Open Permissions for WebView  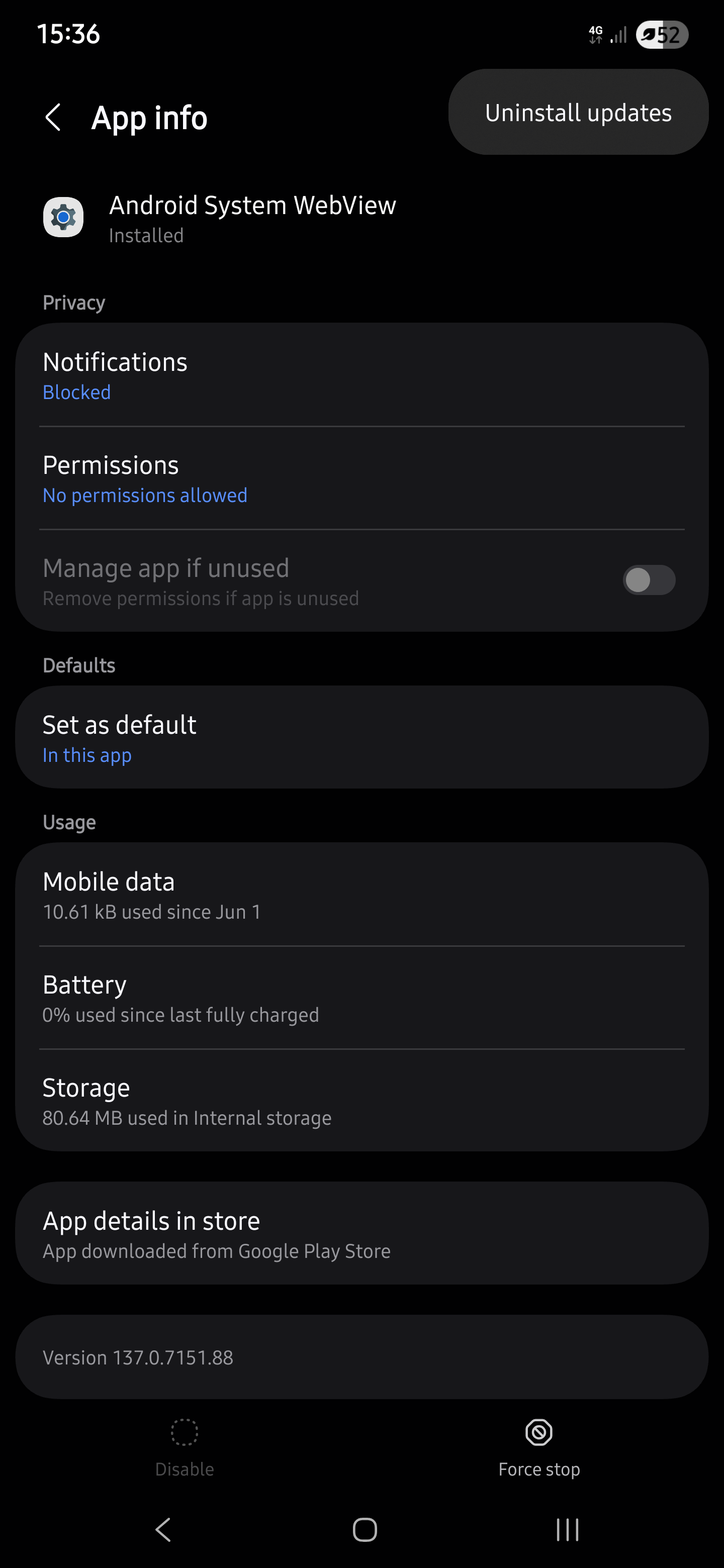point(361,478)
